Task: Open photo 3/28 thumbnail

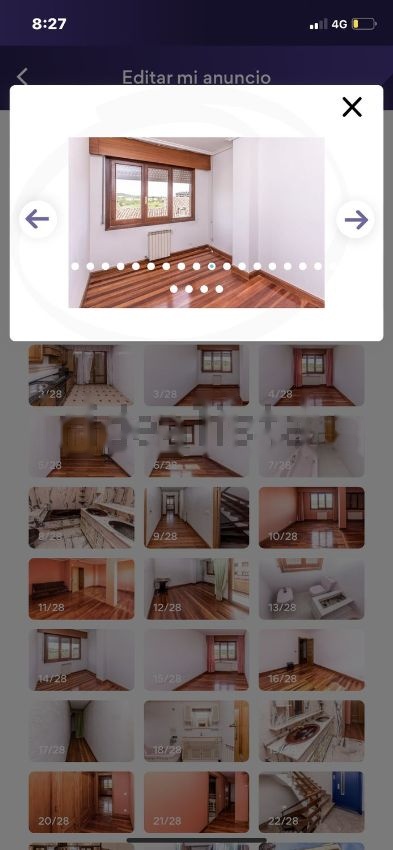Action: click(196, 375)
